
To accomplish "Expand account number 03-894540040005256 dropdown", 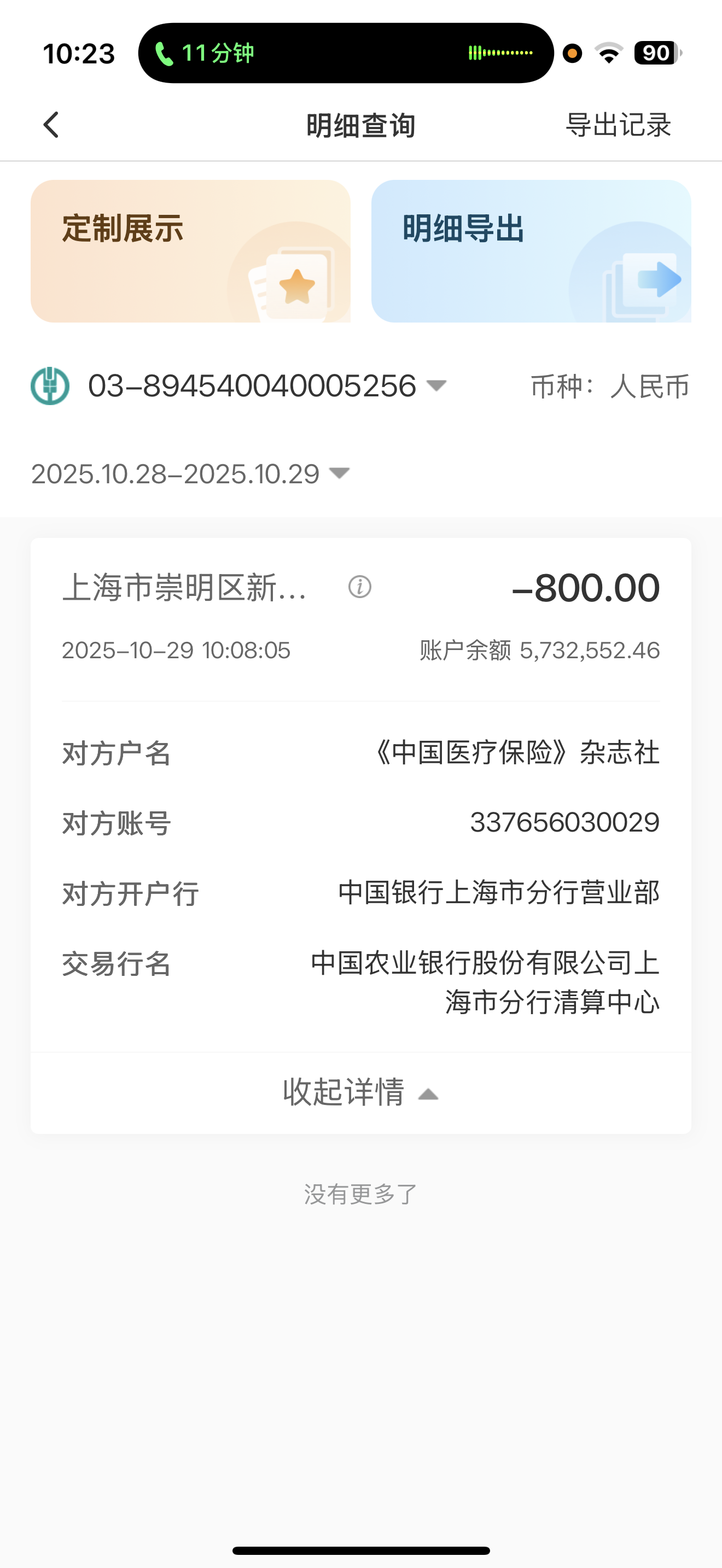I will pos(436,385).
